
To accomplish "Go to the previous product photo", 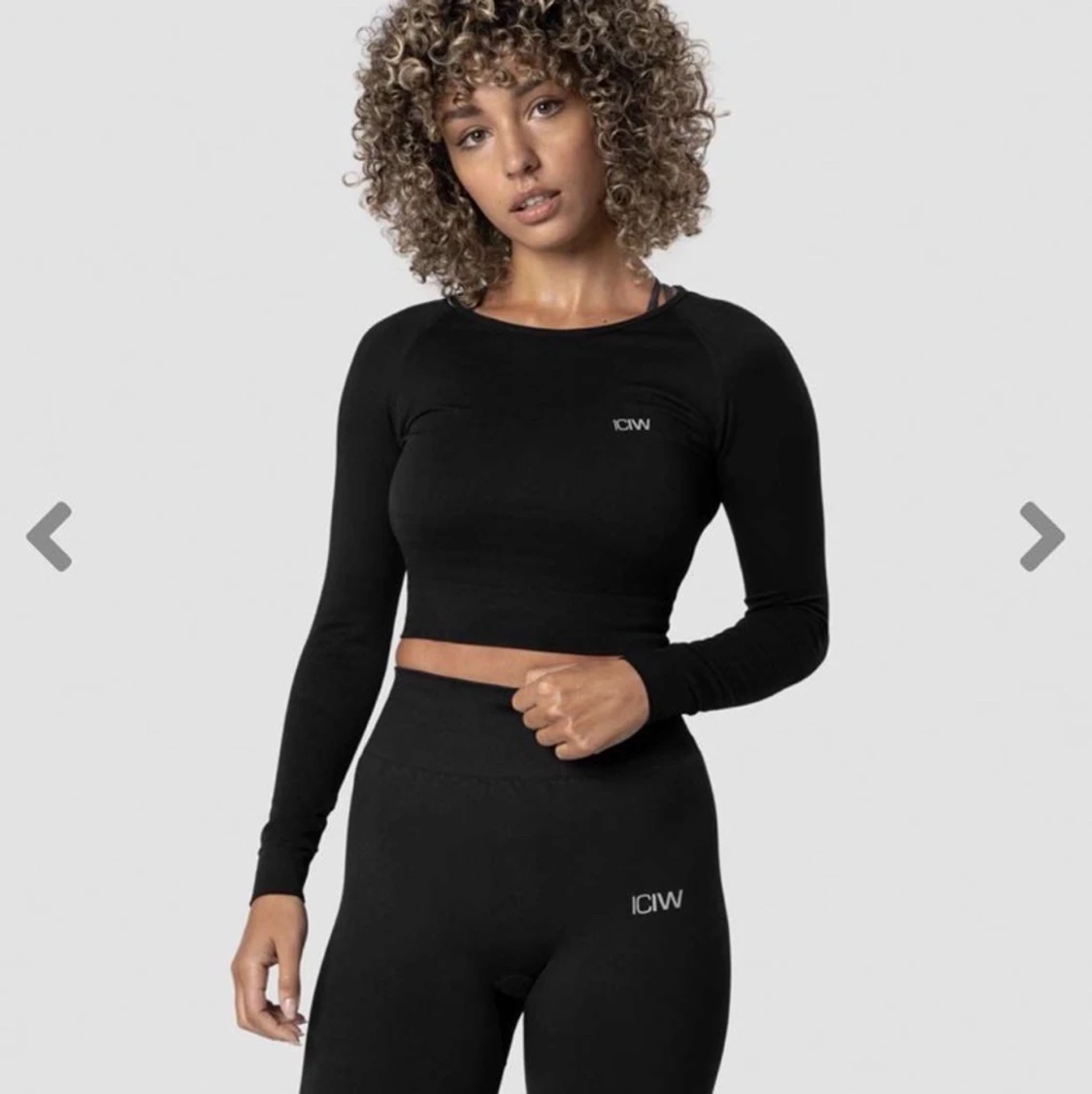I will [x=49, y=536].
